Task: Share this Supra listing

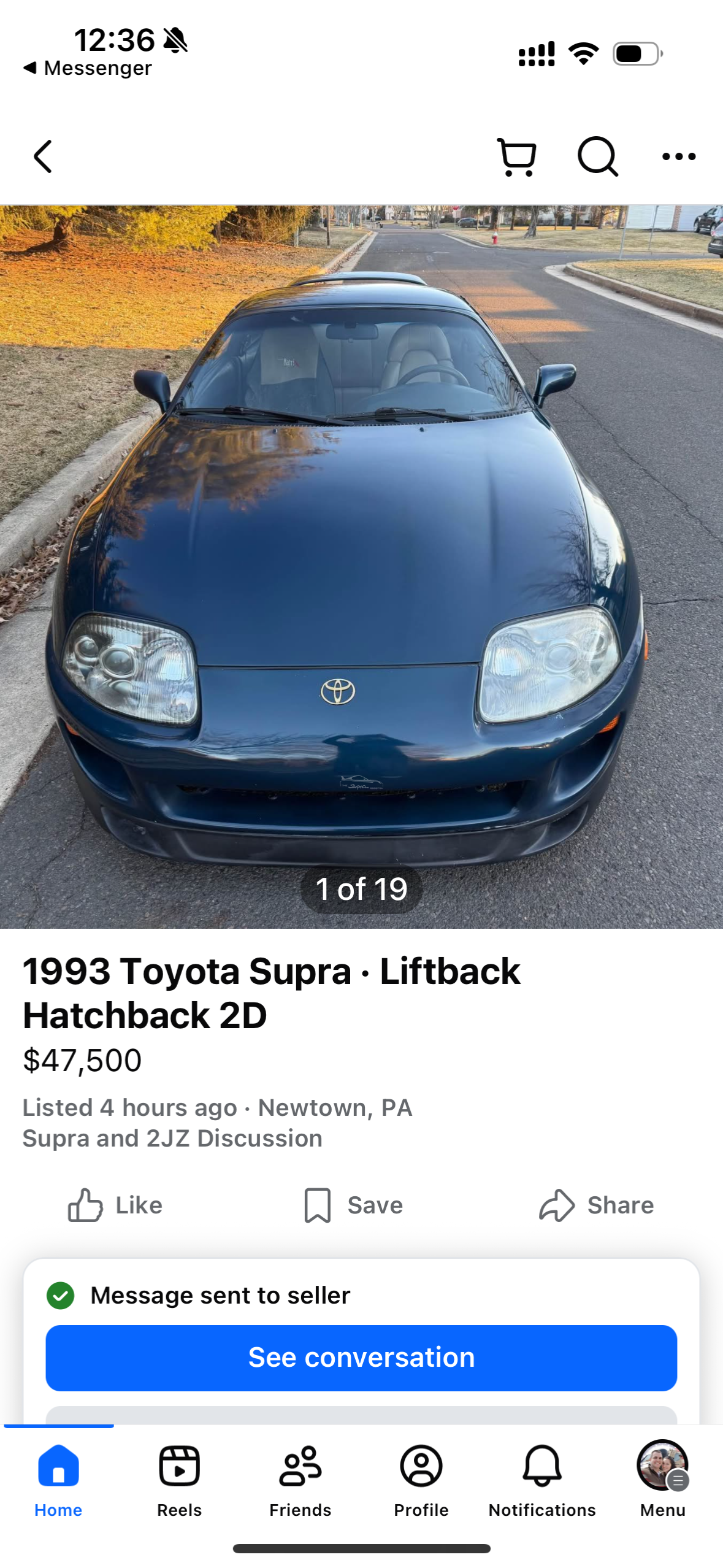Action: click(596, 1205)
